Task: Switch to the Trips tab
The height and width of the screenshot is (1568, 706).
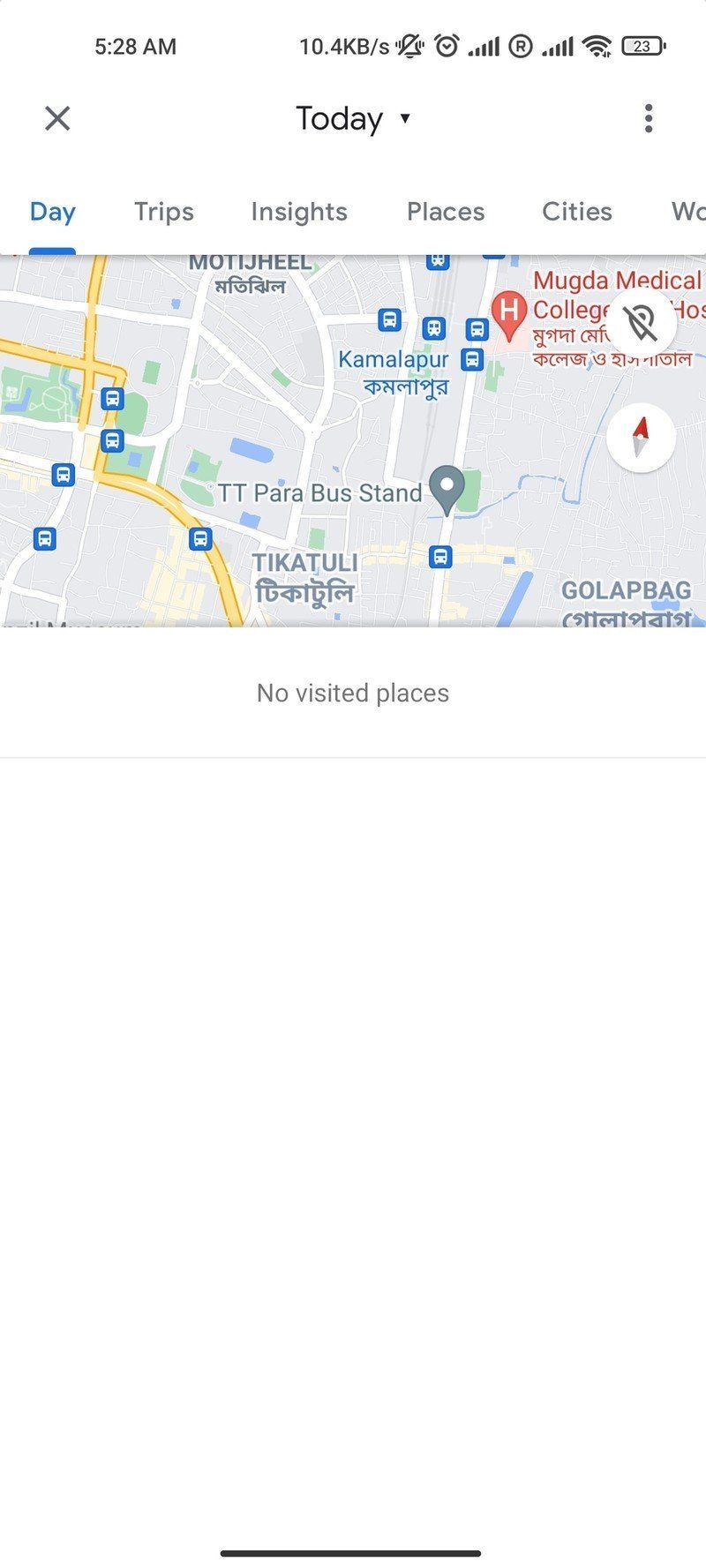Action: point(164,212)
